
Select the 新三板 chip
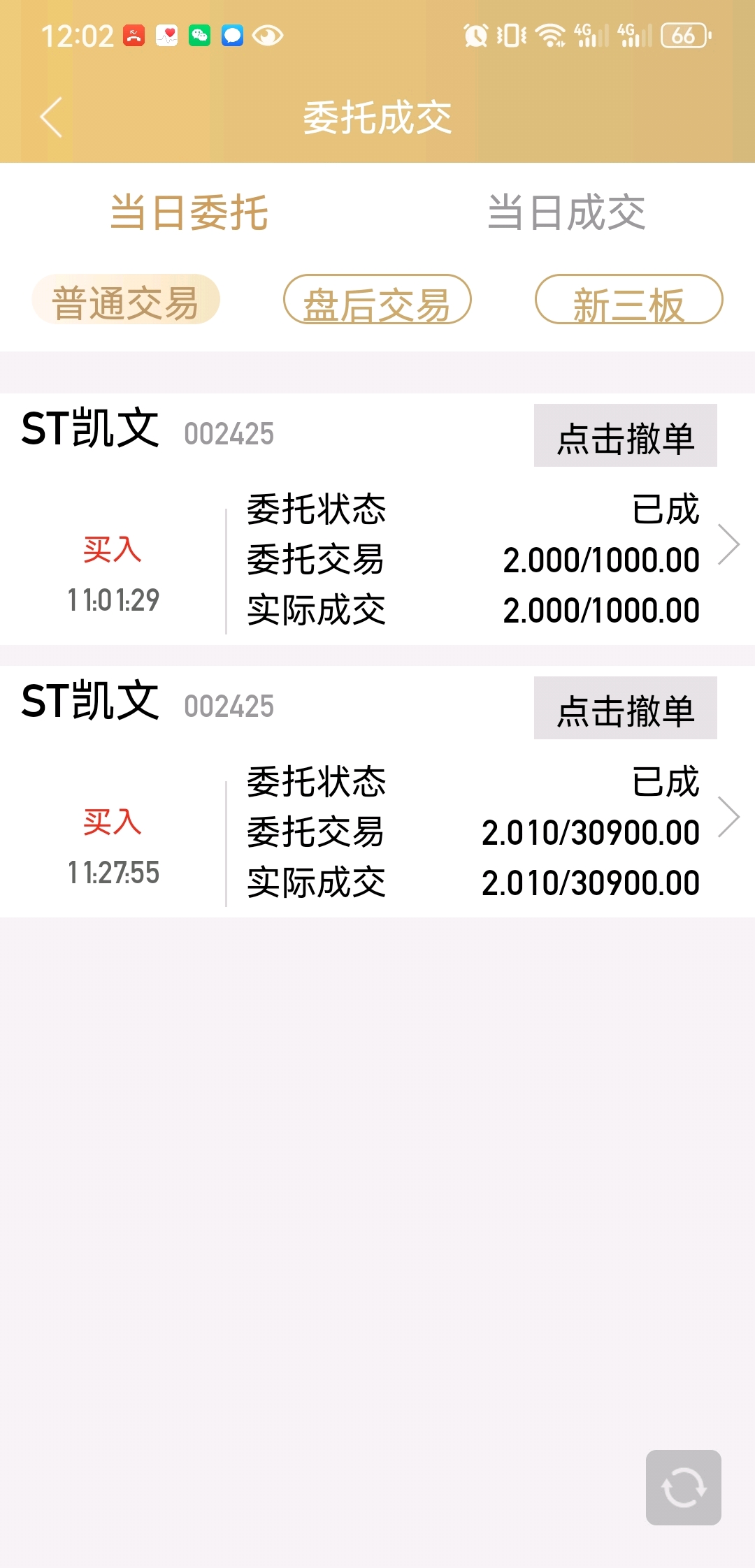point(629,299)
